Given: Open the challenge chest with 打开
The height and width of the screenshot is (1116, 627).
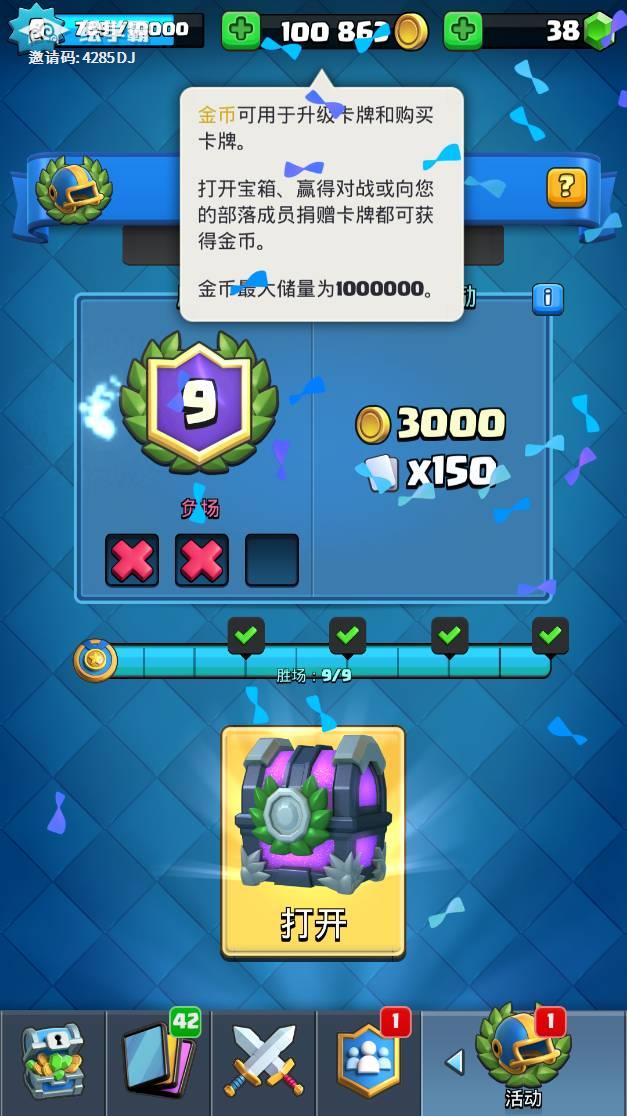Looking at the screenshot, I should pyautogui.click(x=313, y=842).
